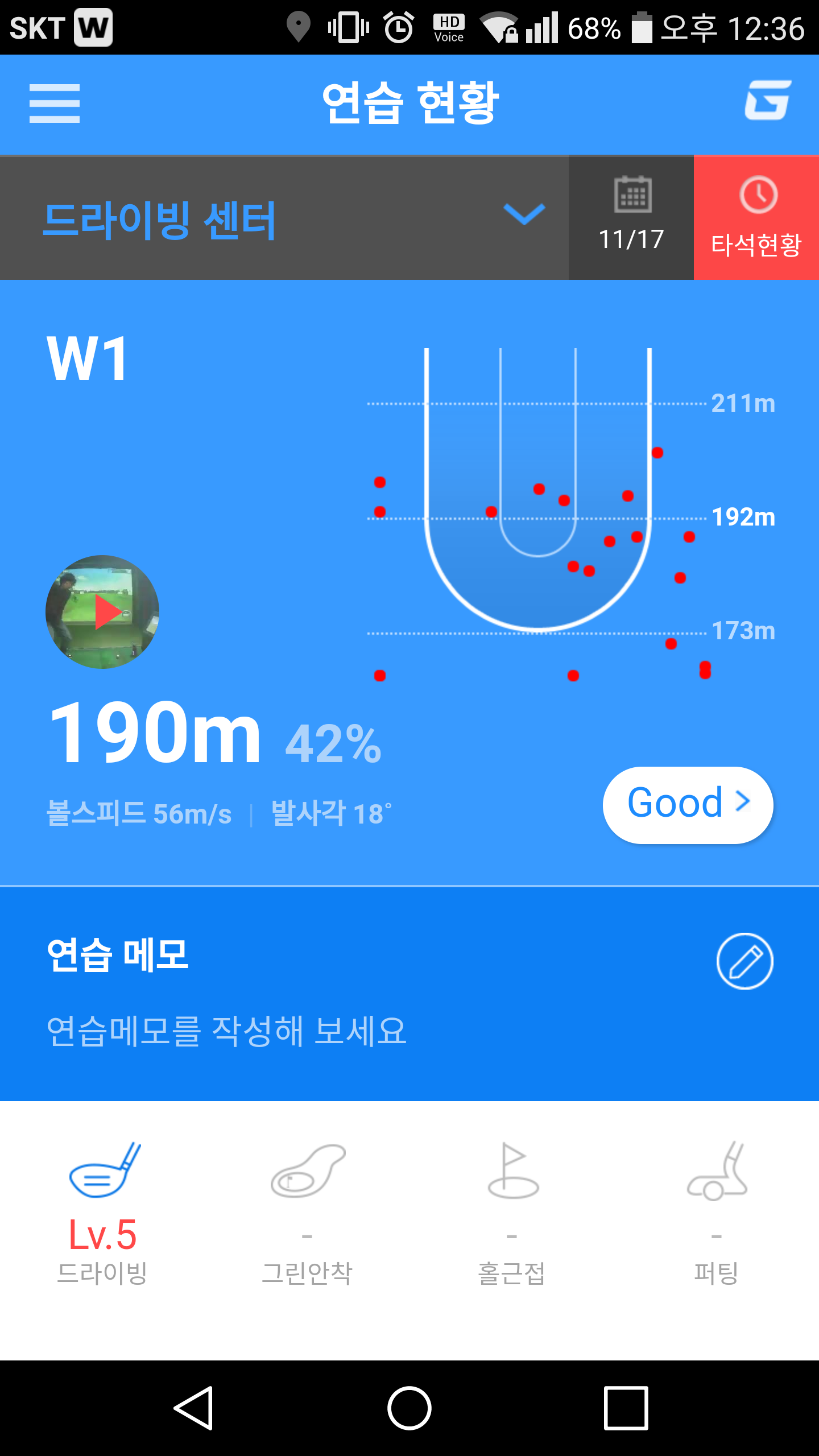Viewport: 819px width, 1456px height.
Task: Open the hamburger menu
Action: click(x=55, y=104)
